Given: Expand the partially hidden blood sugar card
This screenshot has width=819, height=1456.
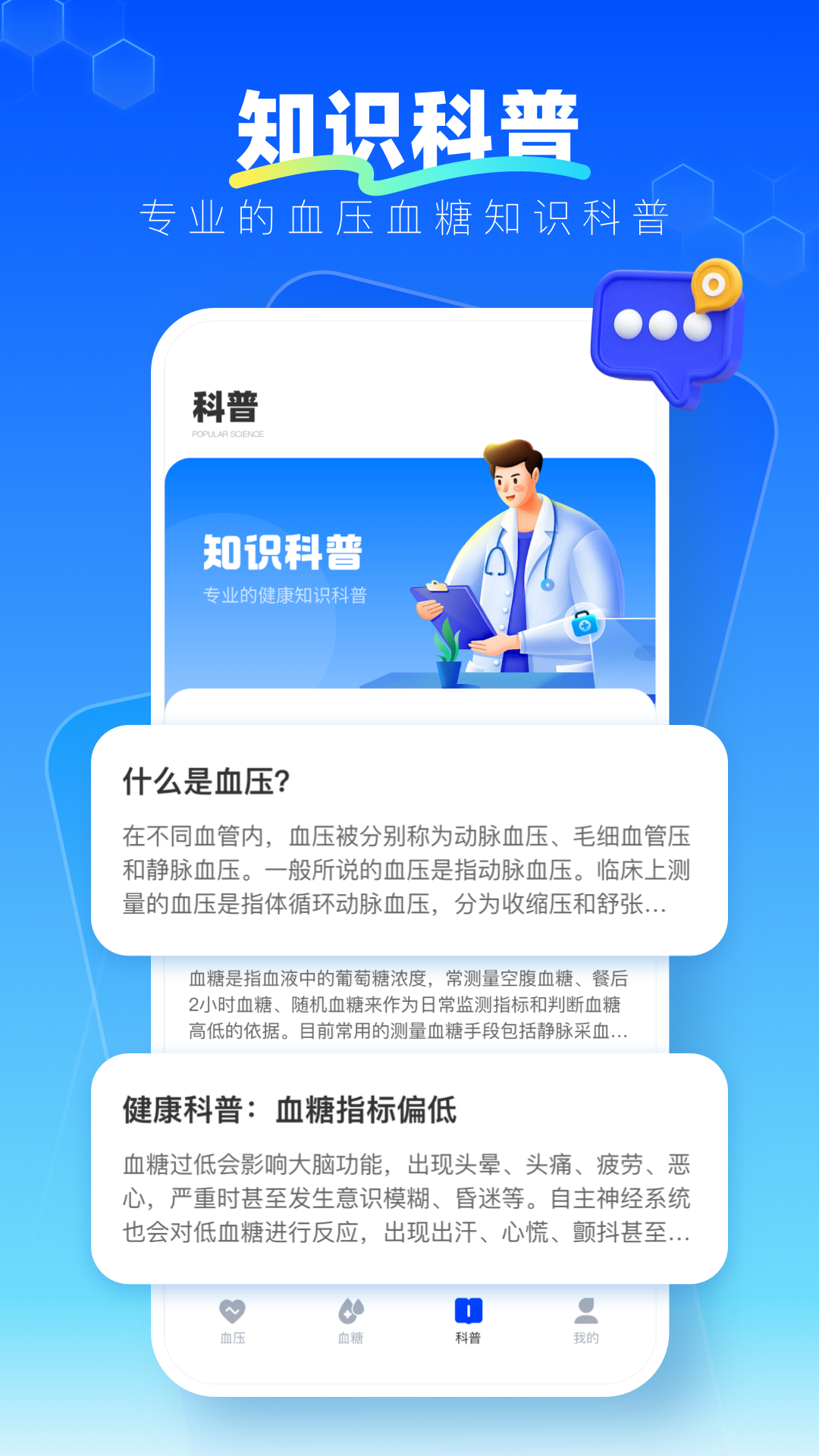Looking at the screenshot, I should pos(409,1001).
